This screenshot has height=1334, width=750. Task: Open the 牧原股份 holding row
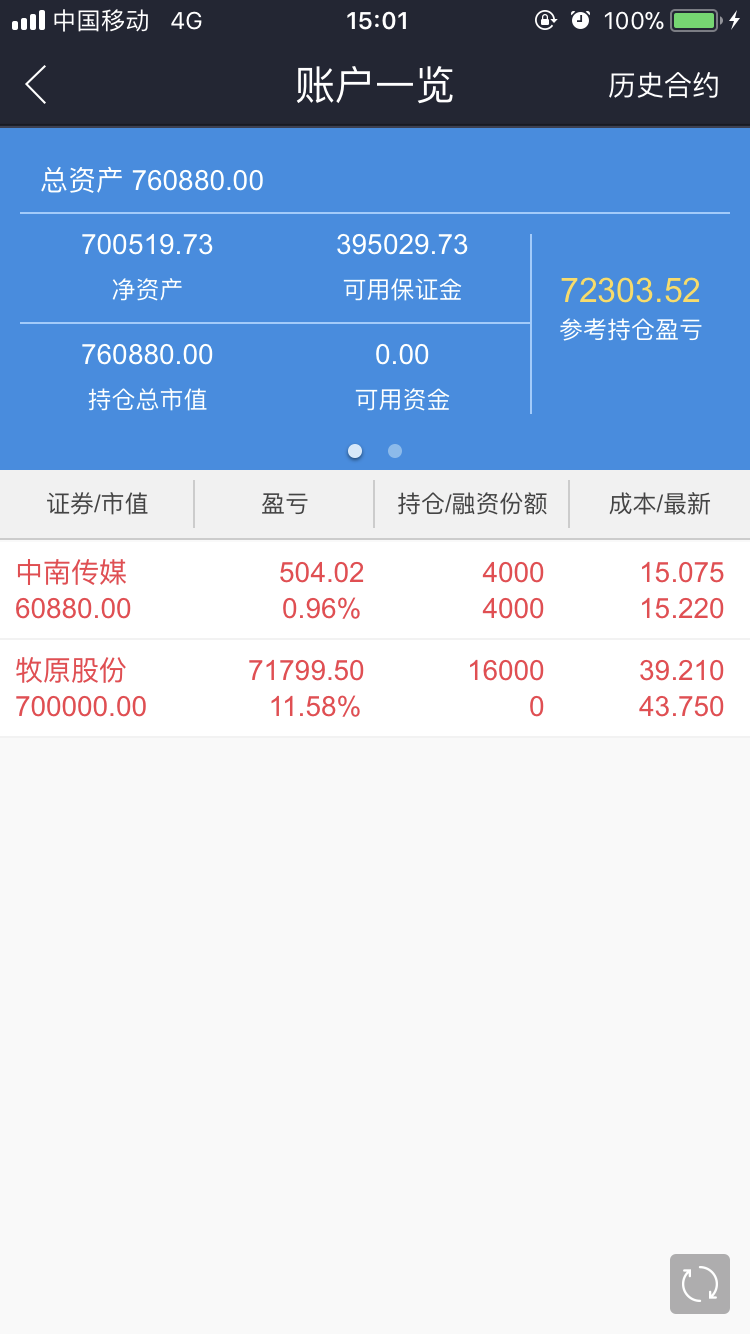[x=374, y=688]
